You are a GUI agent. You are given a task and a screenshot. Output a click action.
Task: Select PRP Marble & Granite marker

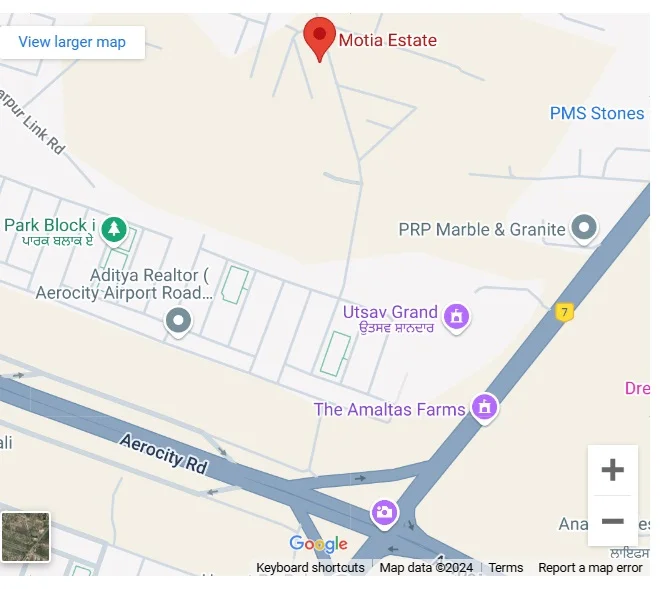pyautogui.click(x=583, y=228)
